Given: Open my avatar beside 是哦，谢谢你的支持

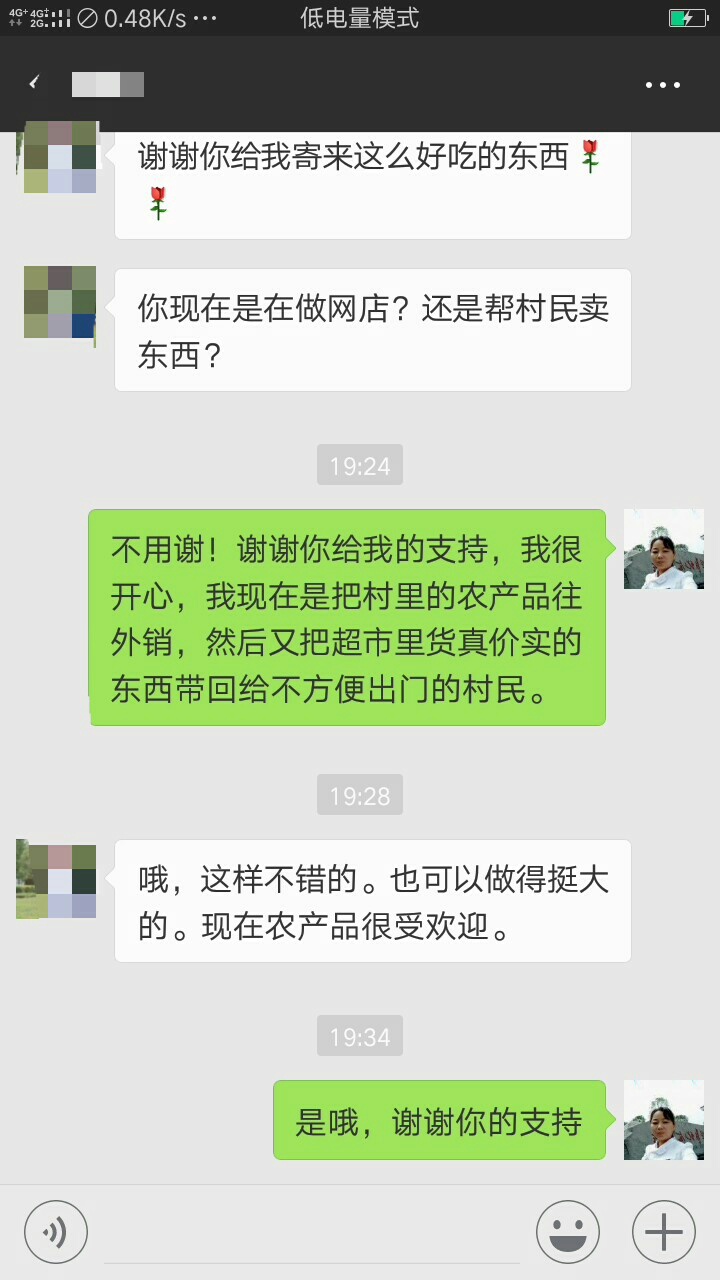Looking at the screenshot, I should point(664,1119).
